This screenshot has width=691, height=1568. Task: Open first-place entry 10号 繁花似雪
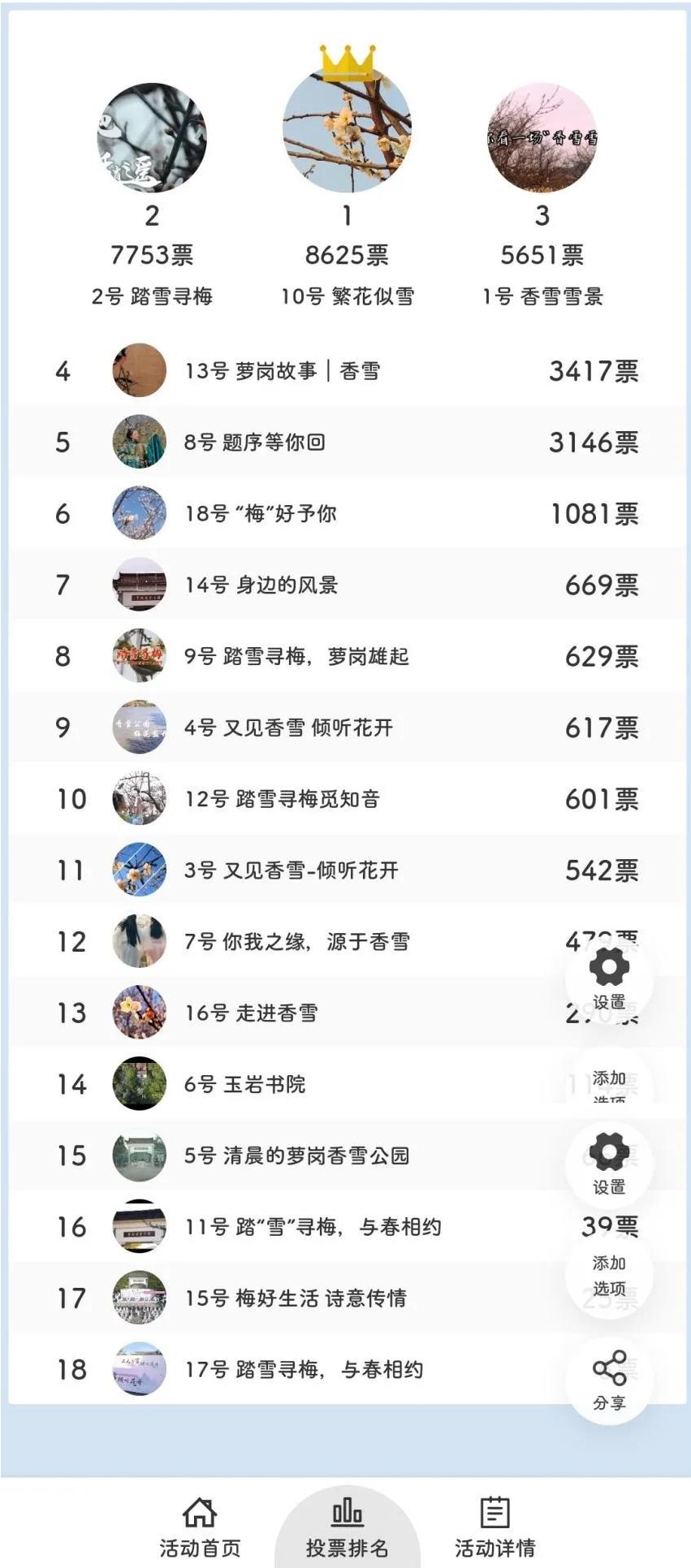(347, 130)
